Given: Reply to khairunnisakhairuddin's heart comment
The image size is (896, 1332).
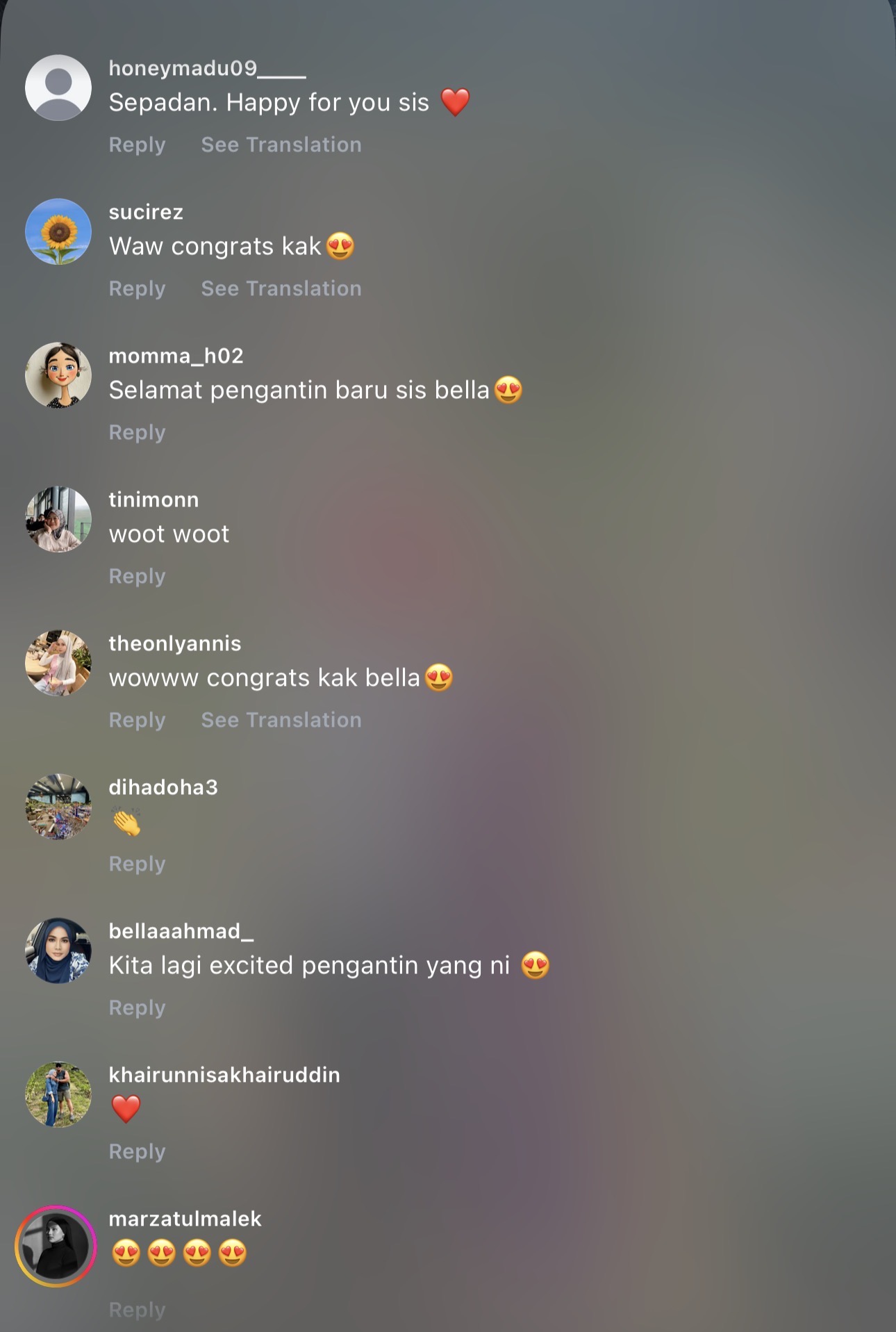Looking at the screenshot, I should click(x=137, y=1151).
